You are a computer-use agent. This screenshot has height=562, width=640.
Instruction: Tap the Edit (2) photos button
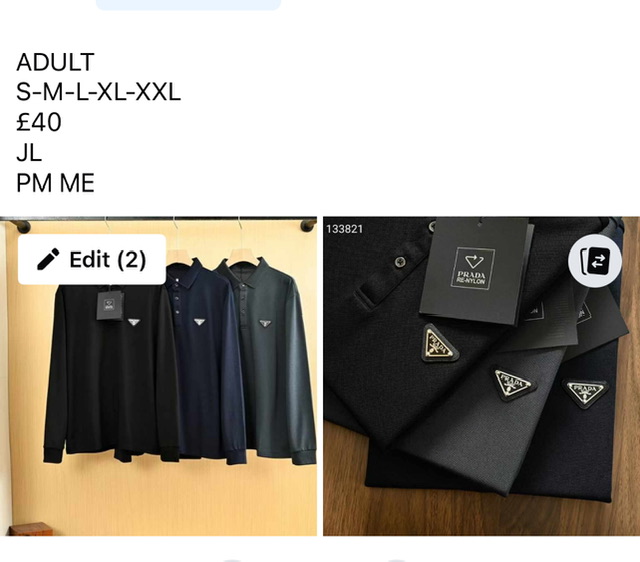point(92,260)
